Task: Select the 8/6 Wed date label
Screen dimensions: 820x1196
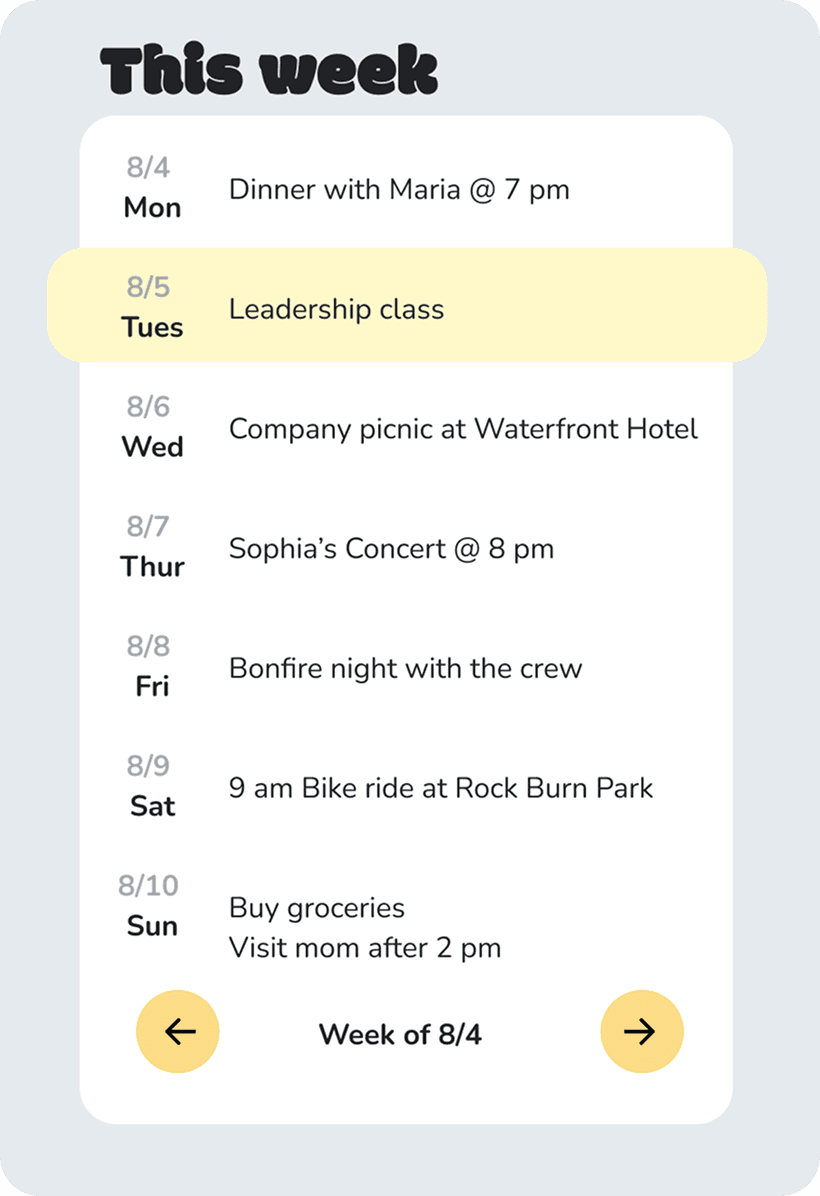Action: coord(151,428)
